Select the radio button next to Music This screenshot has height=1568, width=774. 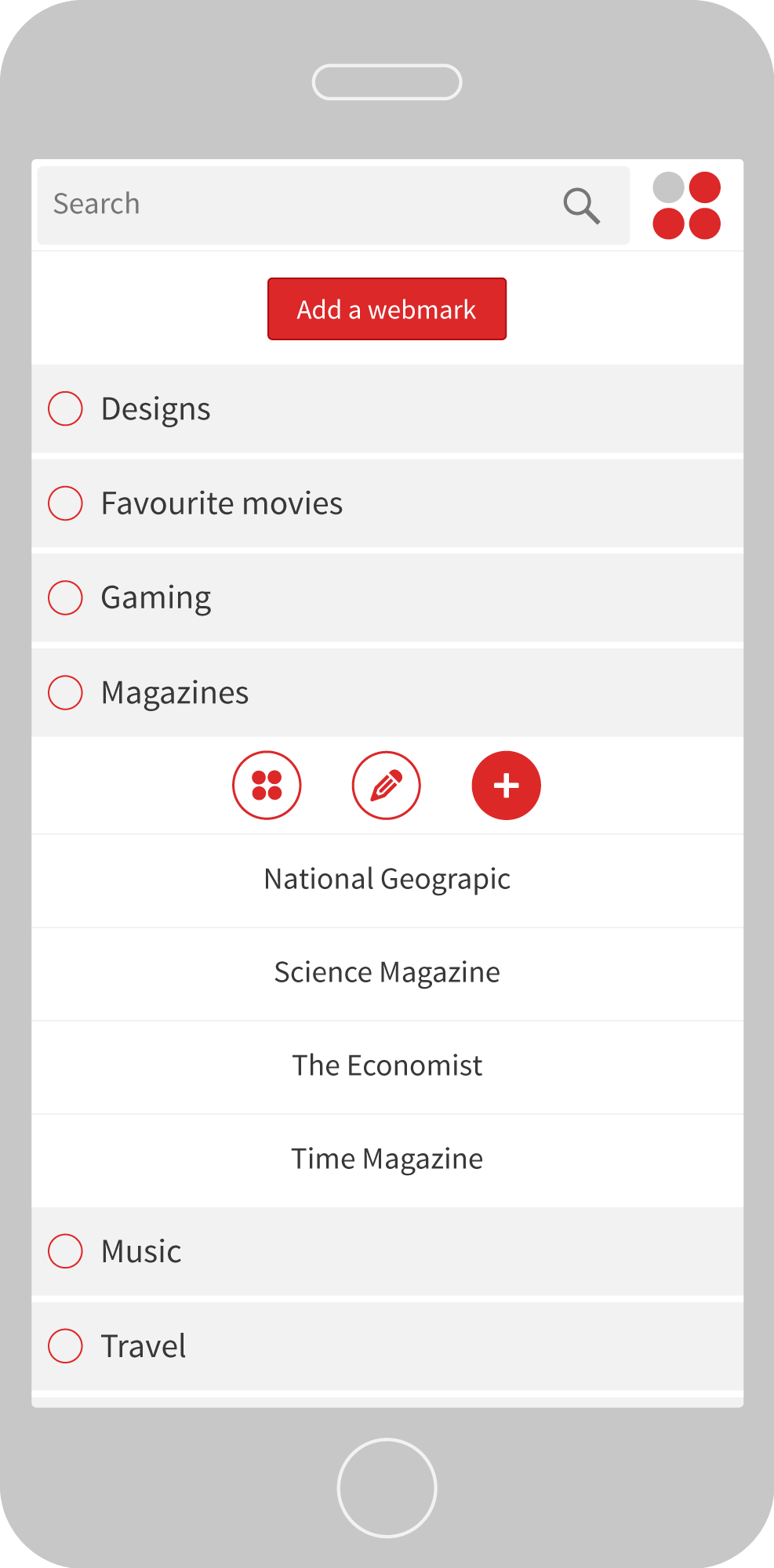pos(66,1251)
